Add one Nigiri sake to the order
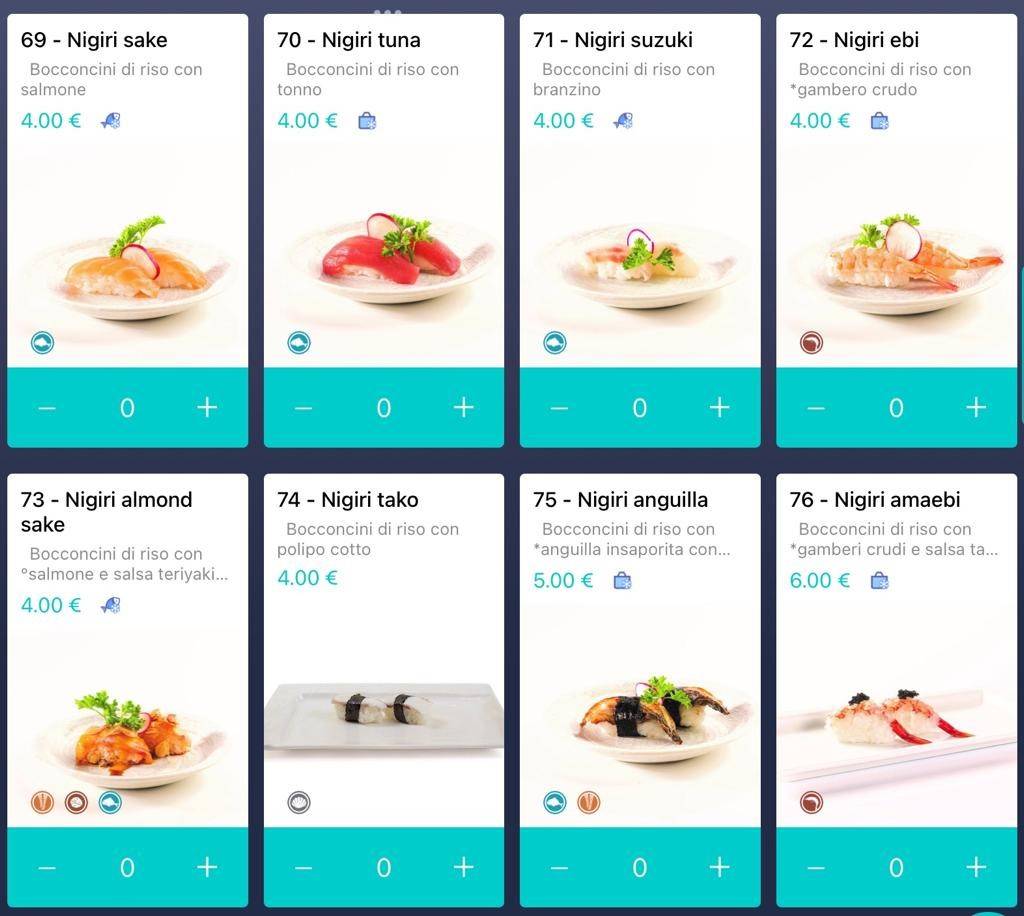This screenshot has height=916, width=1024. point(207,407)
